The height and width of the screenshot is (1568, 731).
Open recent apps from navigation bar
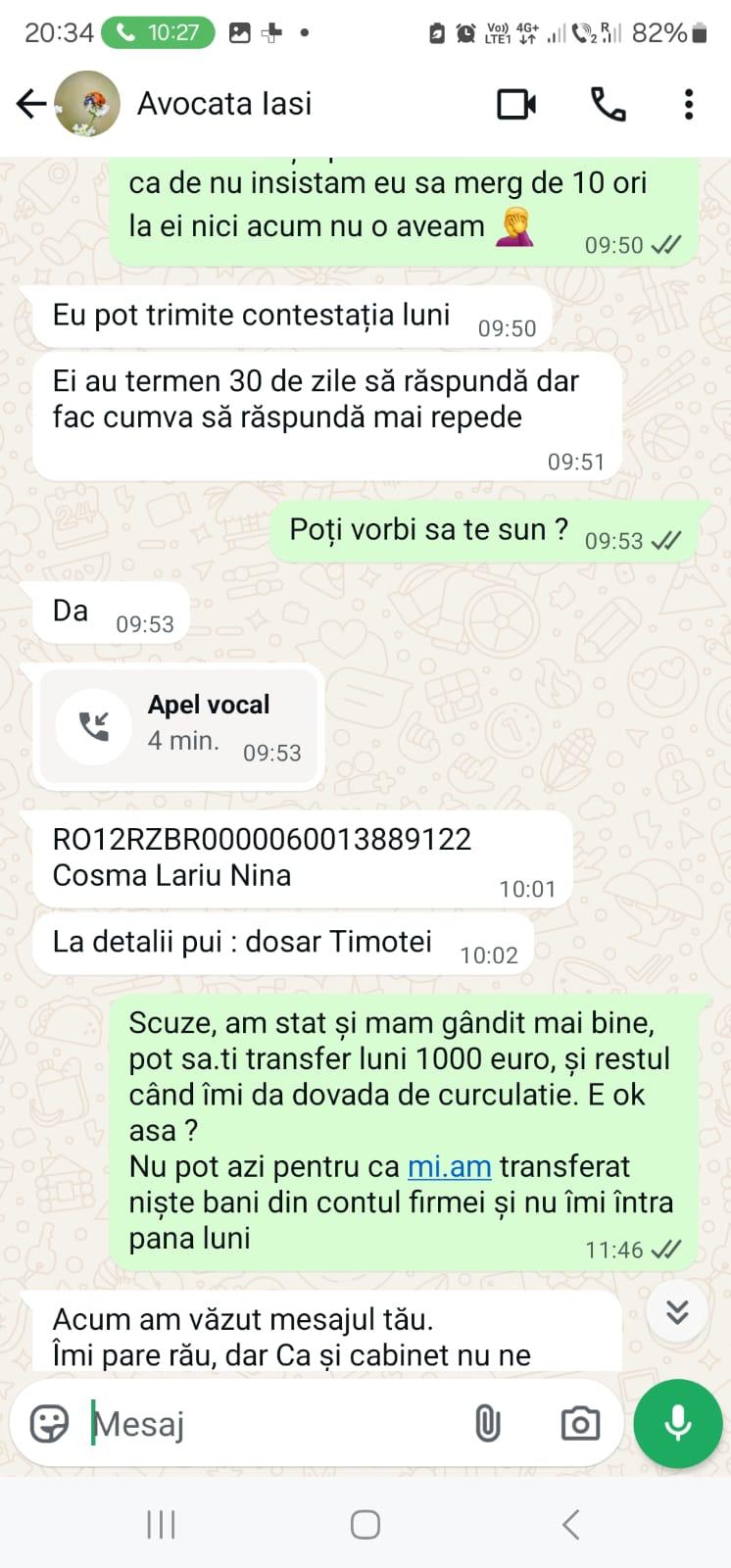pyautogui.click(x=161, y=1525)
